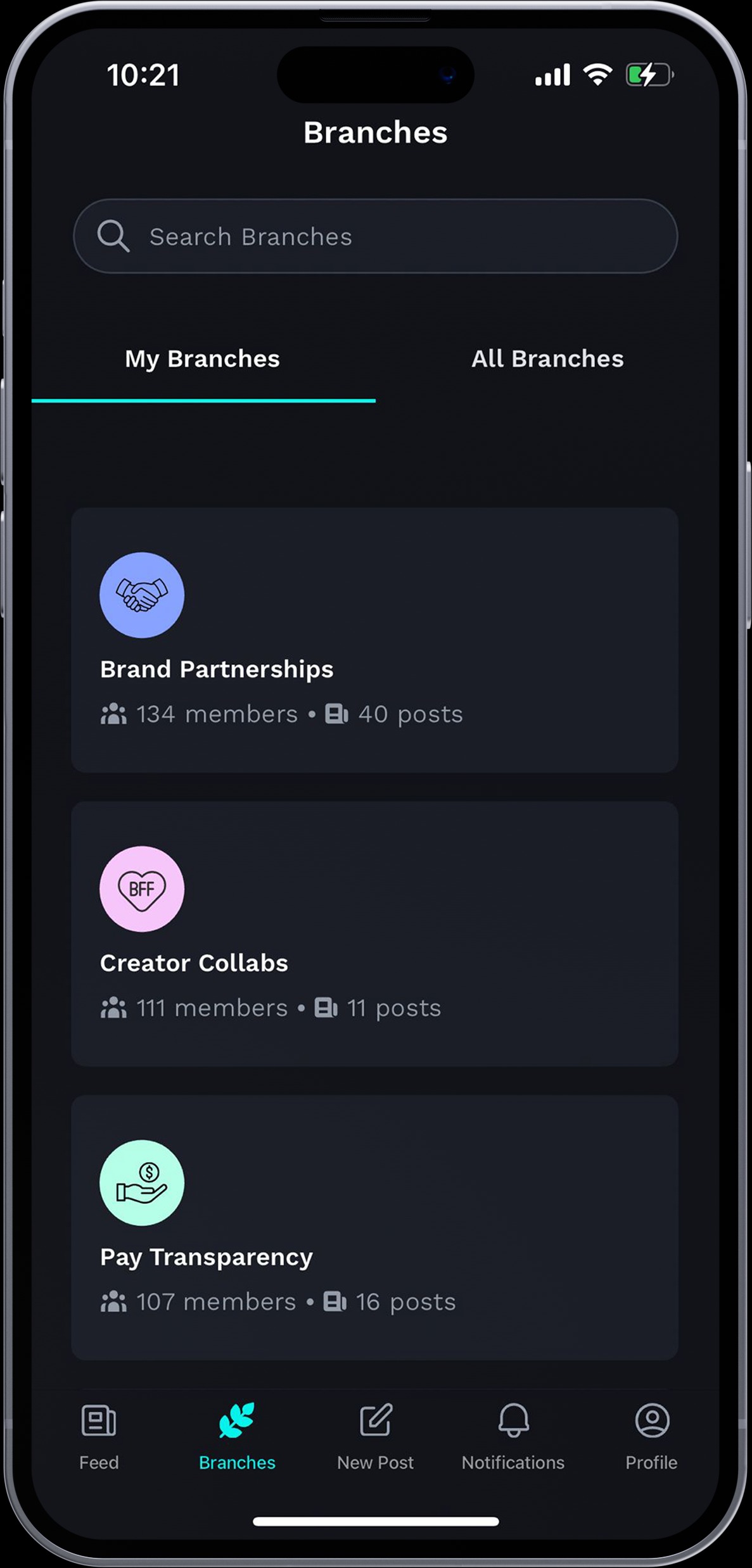Open the Brand Partnerships branch

374,640
